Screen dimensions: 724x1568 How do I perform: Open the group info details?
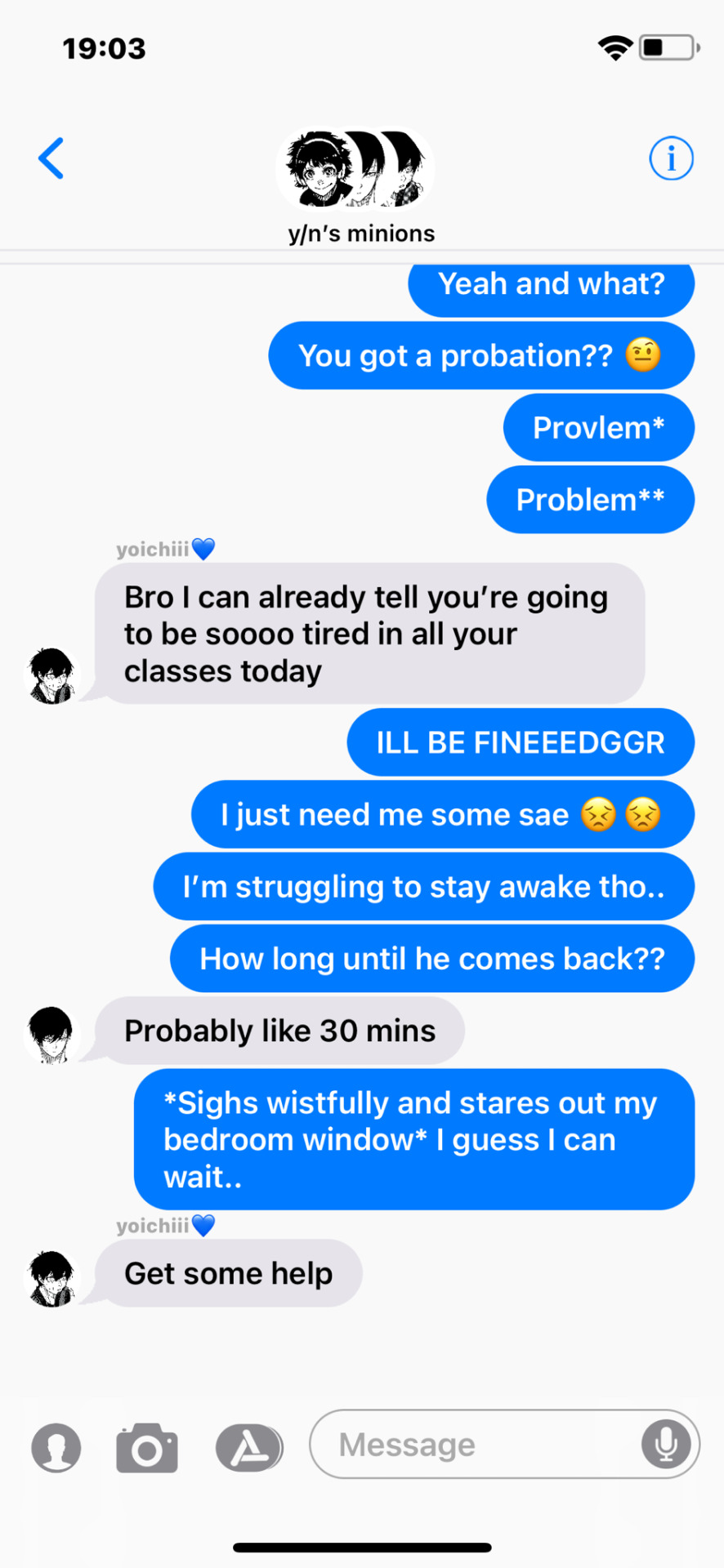pyautogui.click(x=671, y=158)
